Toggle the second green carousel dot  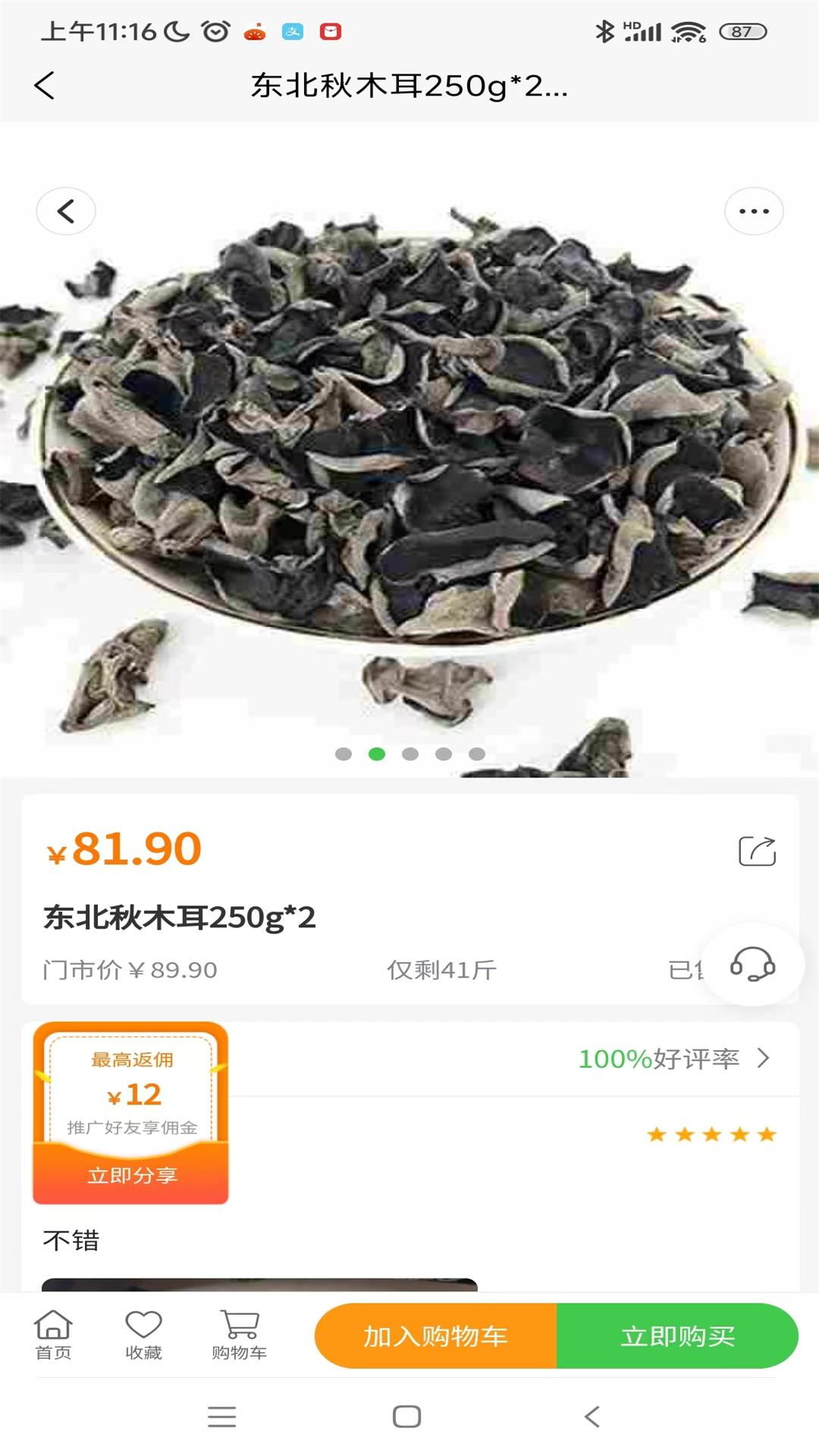click(x=376, y=754)
